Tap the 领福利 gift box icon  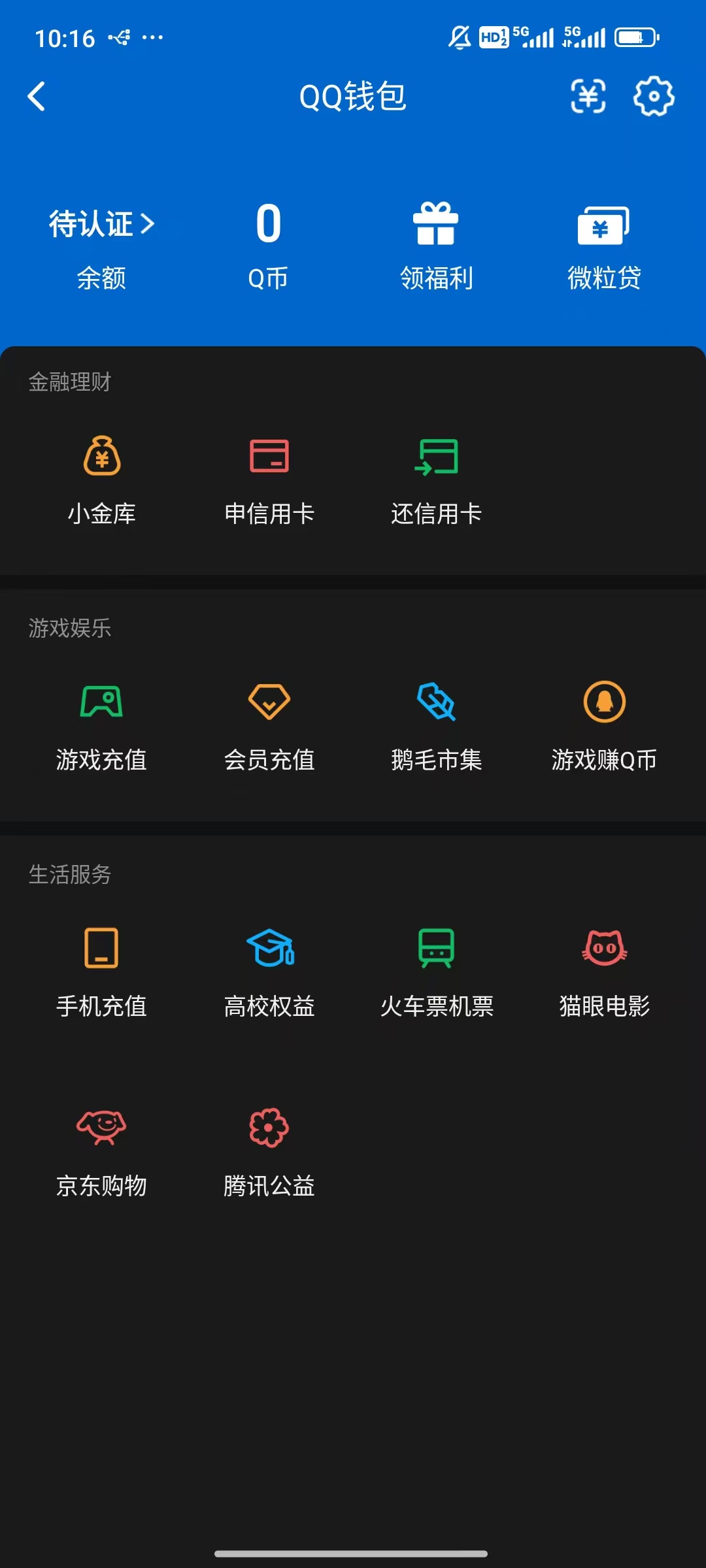coord(436,225)
